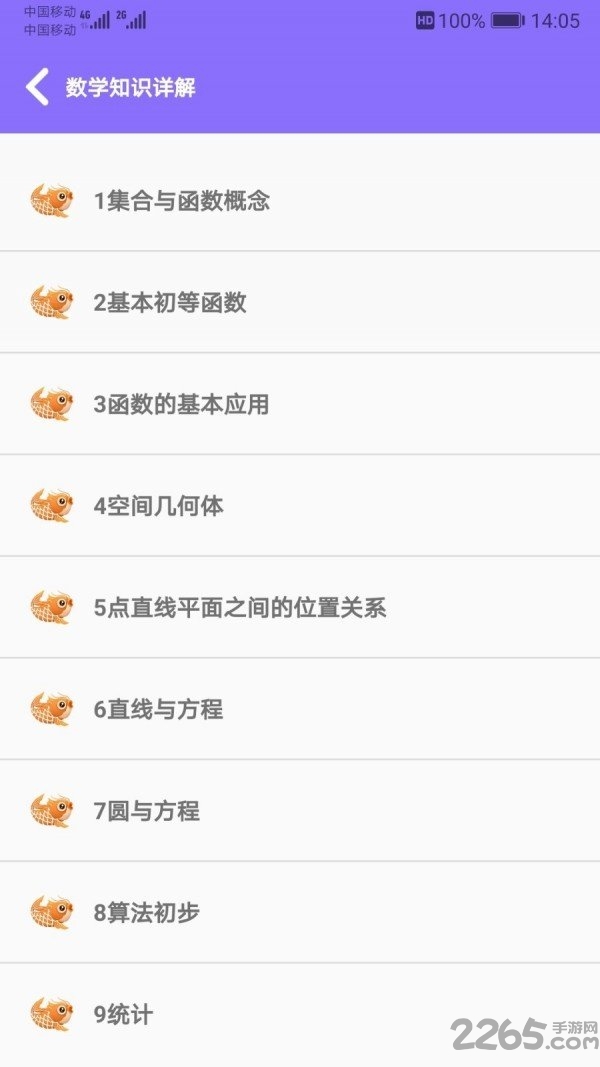Screen dimensions: 600x1067
Task: Open 8算法初步 chapter
Action: (x=300, y=912)
